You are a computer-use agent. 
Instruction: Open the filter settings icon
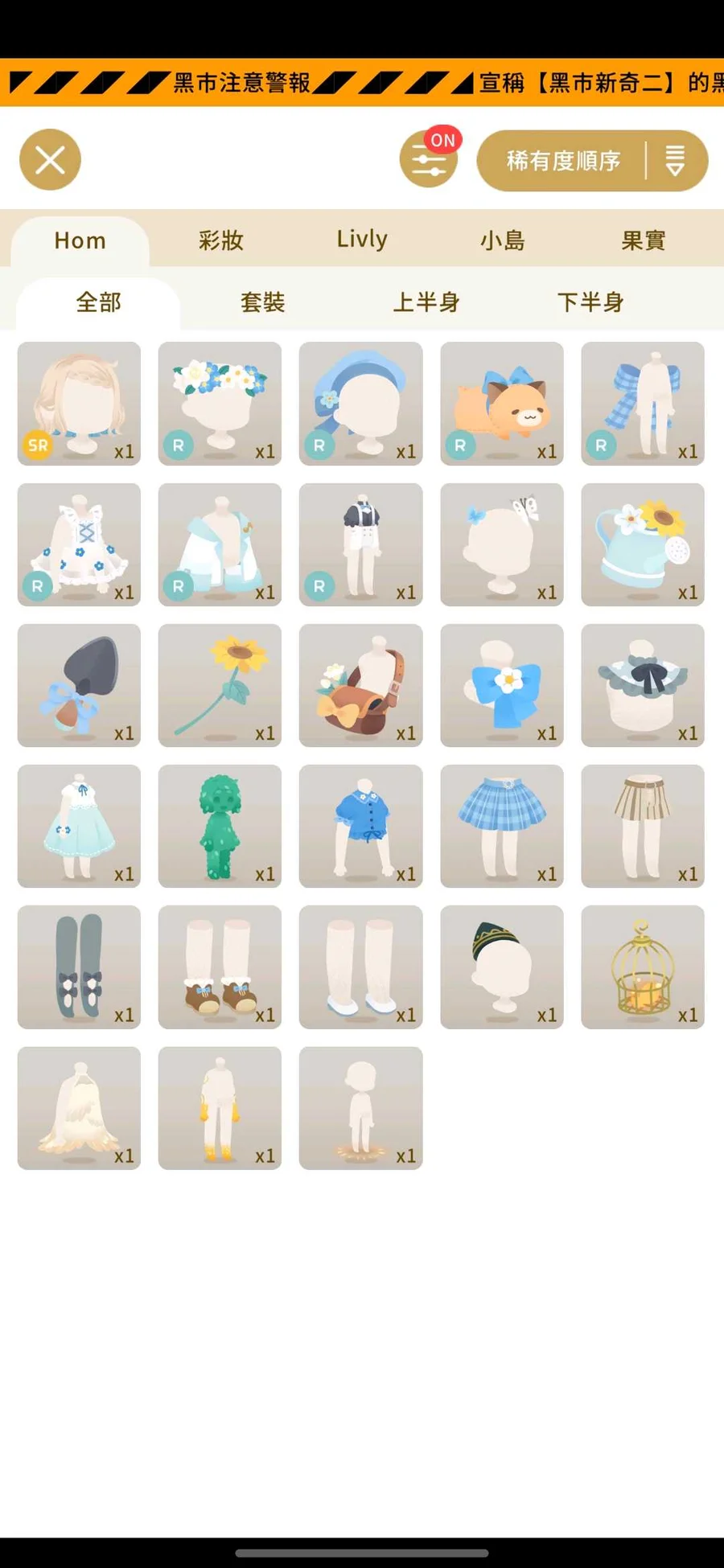[428, 160]
